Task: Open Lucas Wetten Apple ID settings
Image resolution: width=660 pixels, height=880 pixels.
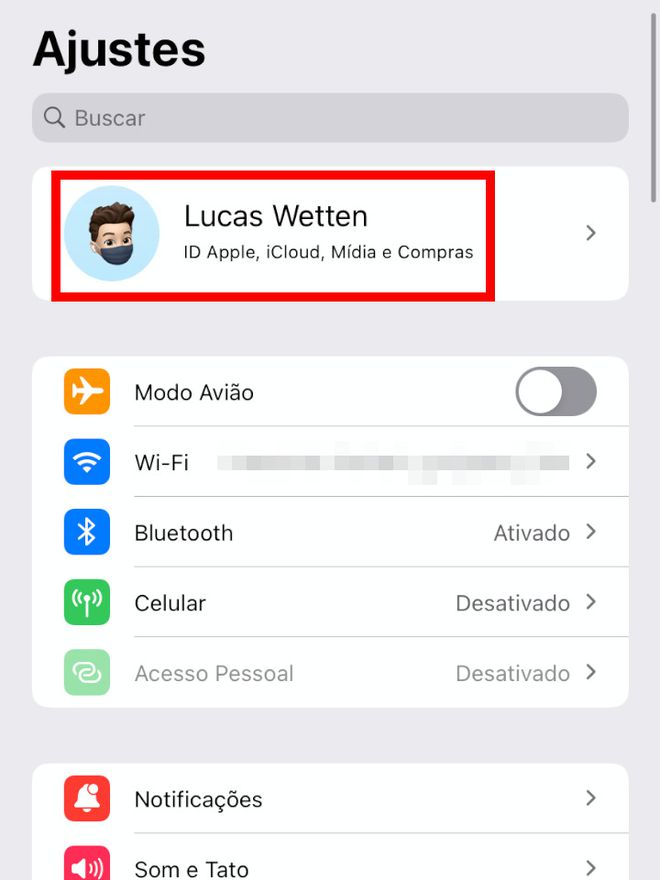Action: coord(330,233)
